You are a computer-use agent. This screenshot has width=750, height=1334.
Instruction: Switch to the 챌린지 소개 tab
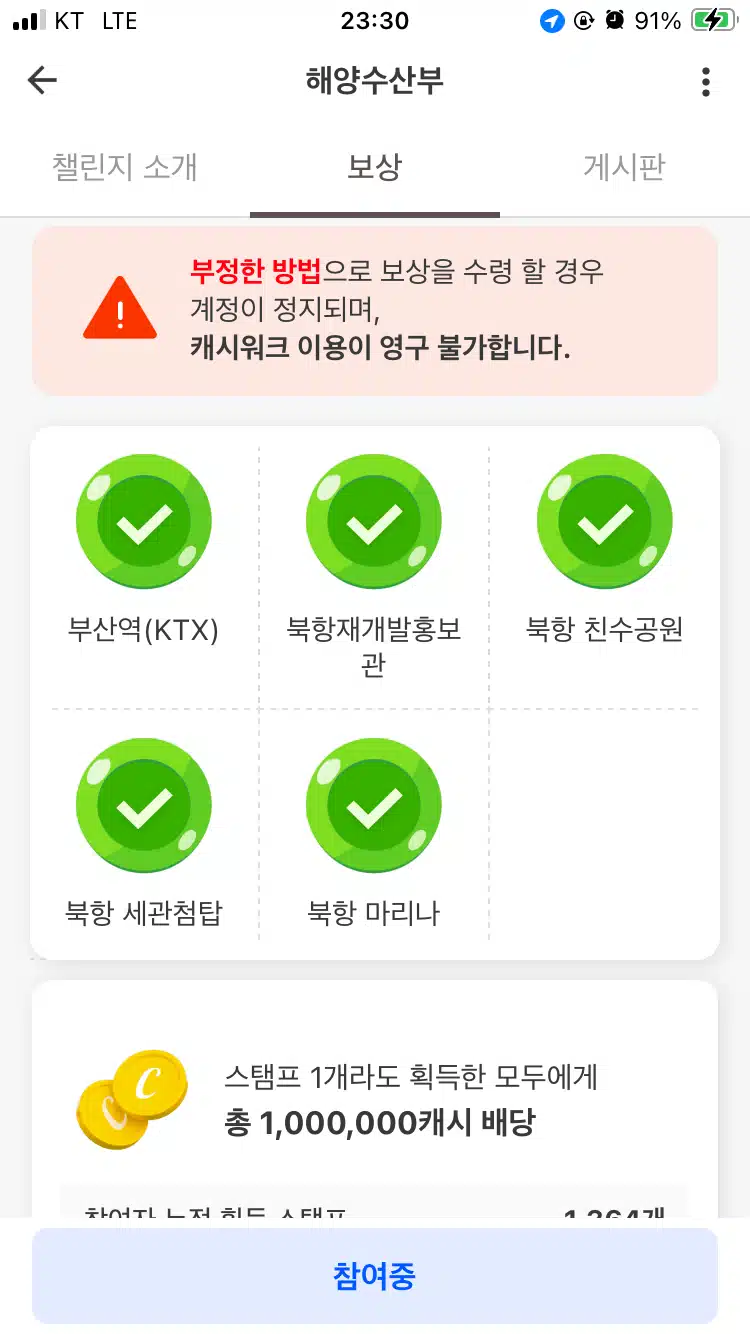coord(125,166)
